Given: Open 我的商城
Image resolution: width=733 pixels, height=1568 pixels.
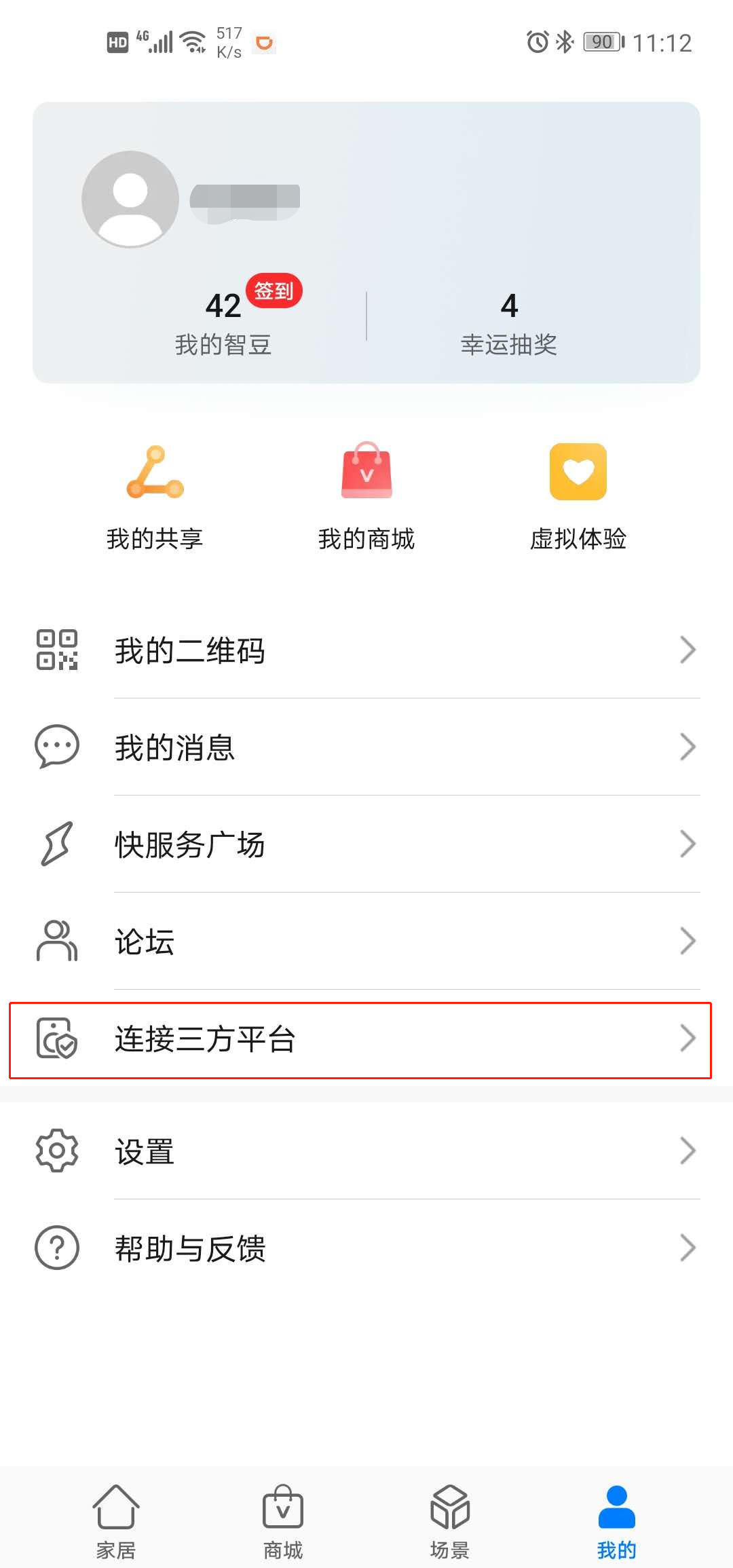Looking at the screenshot, I should coord(366,497).
